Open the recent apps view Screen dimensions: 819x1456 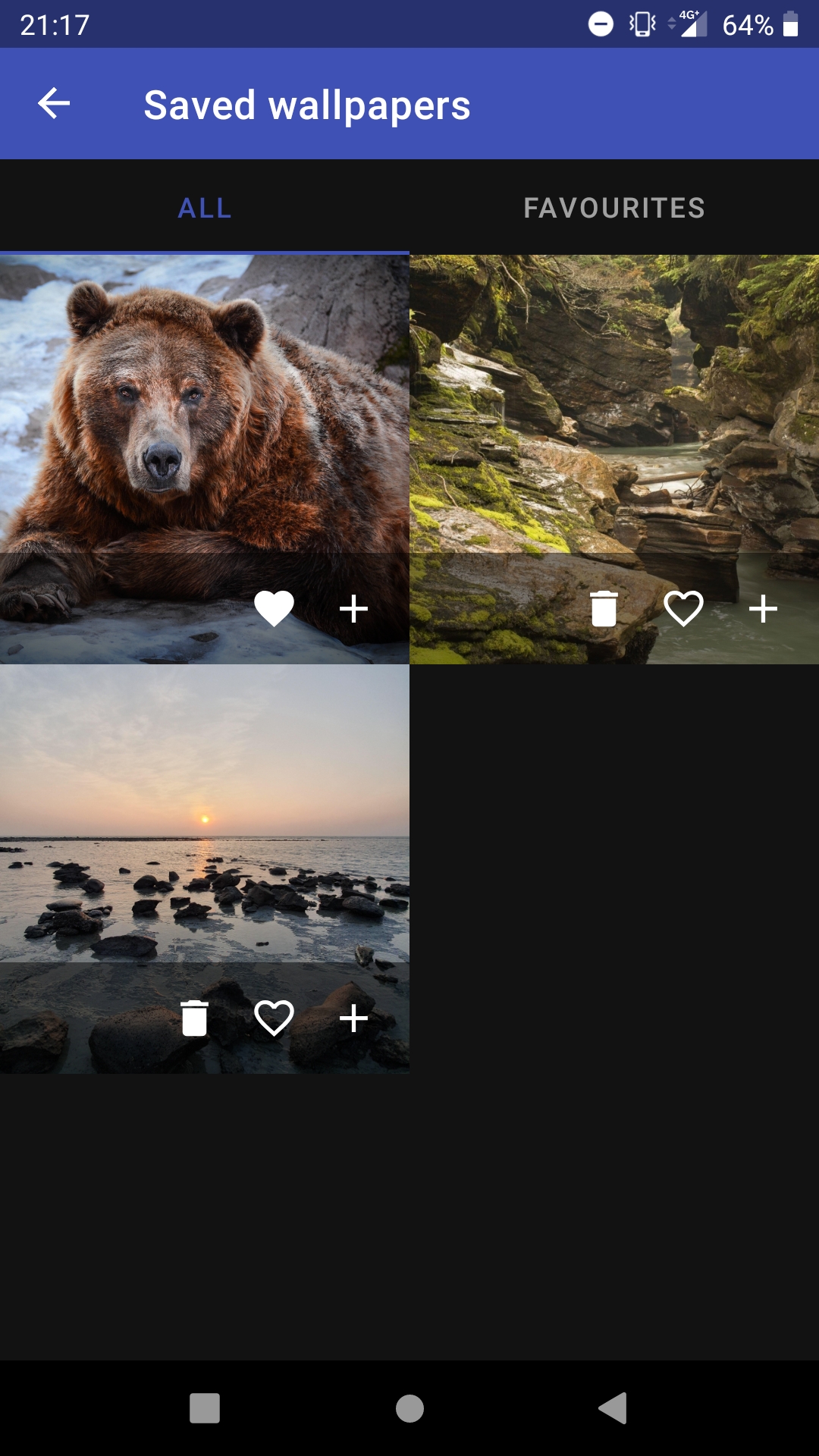click(205, 1408)
